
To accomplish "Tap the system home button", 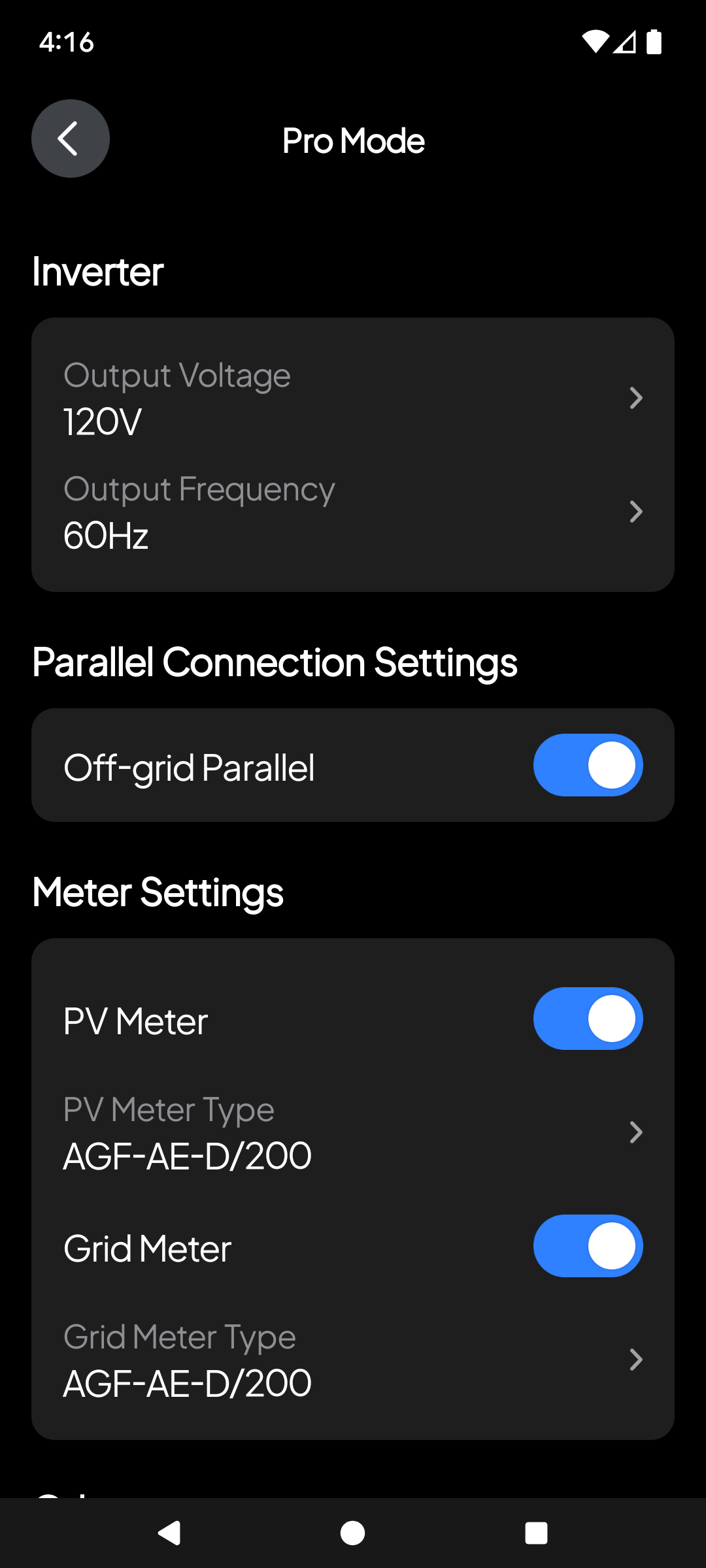I will tap(353, 1533).
